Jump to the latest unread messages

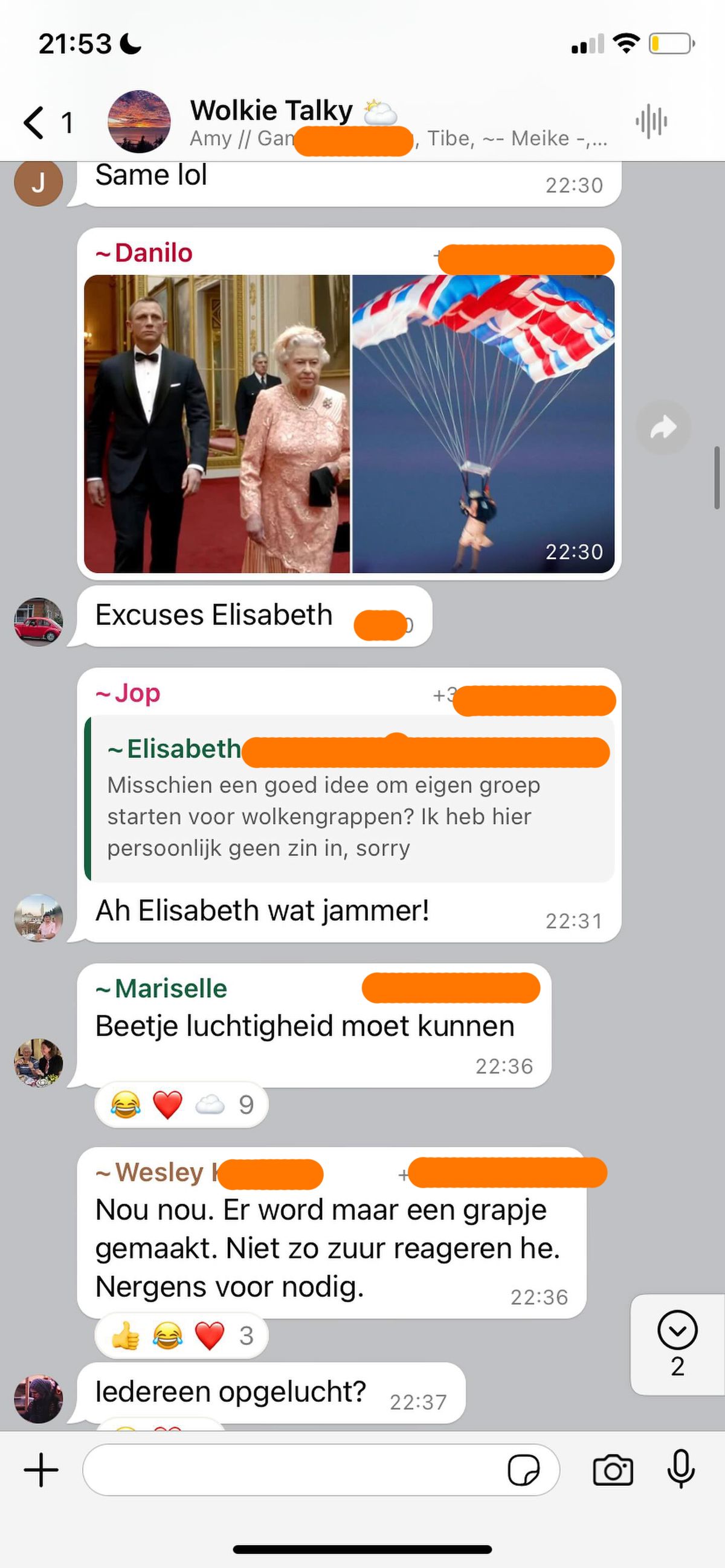[x=677, y=1343]
